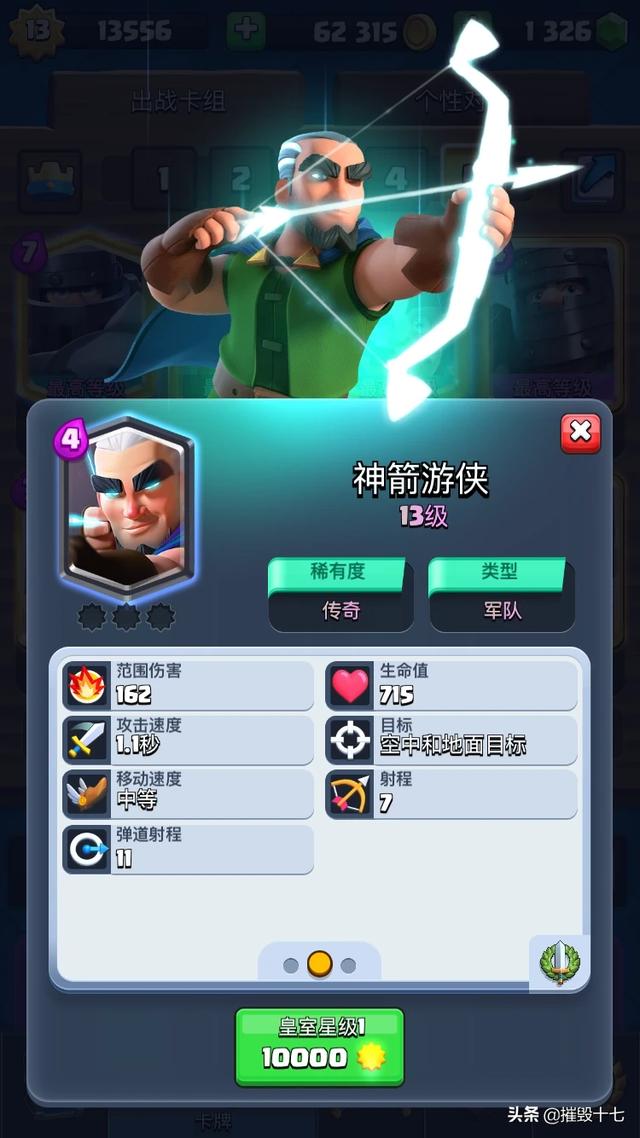Switch to the third stats page dot
Screen dimensions: 640x1138
[348, 965]
